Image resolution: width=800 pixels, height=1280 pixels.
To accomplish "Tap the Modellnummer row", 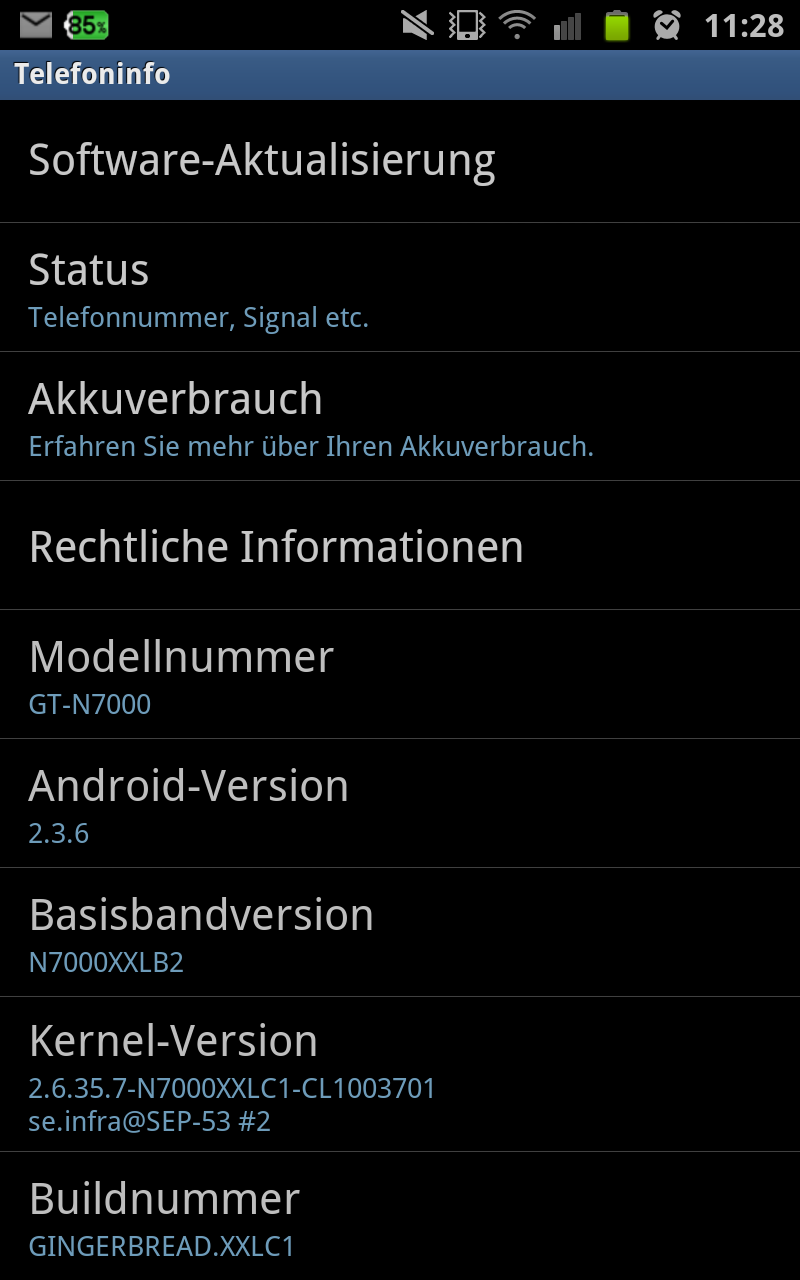I will point(400,674).
